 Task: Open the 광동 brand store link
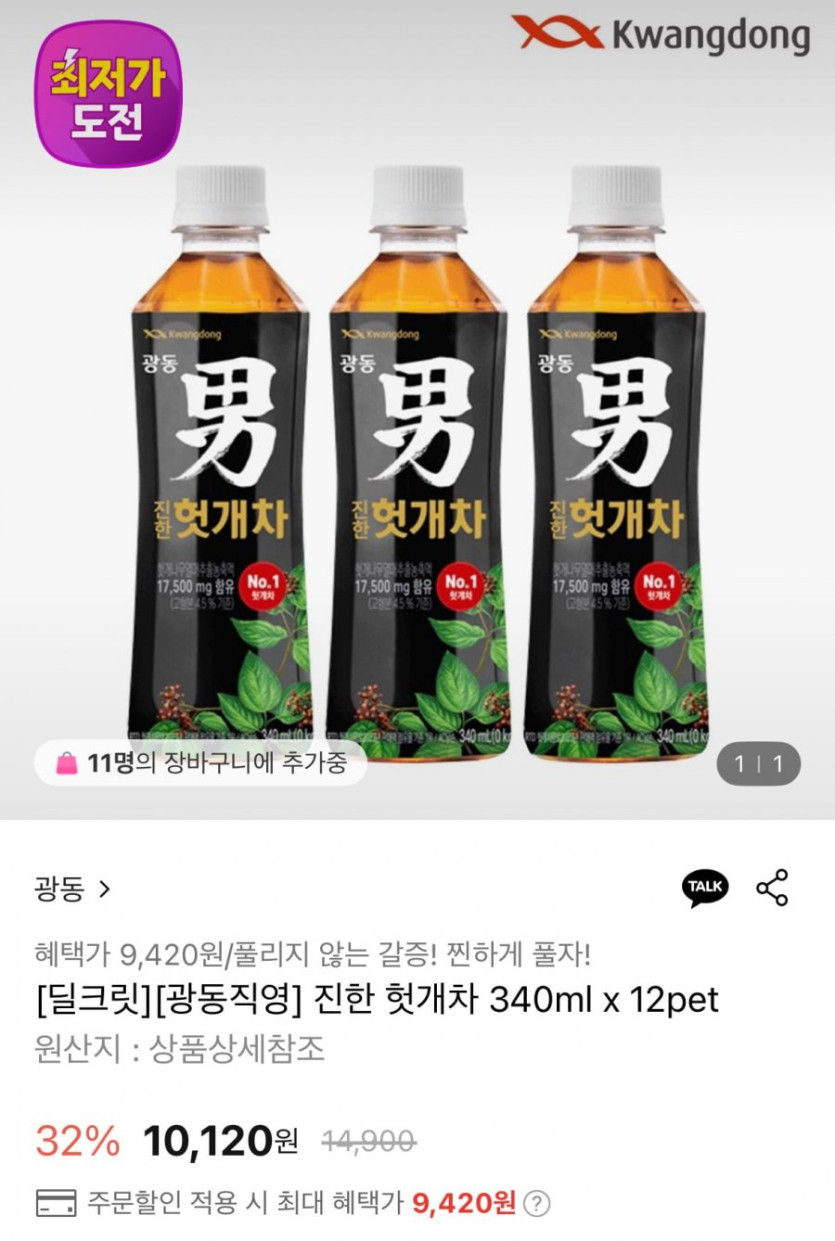(73, 888)
